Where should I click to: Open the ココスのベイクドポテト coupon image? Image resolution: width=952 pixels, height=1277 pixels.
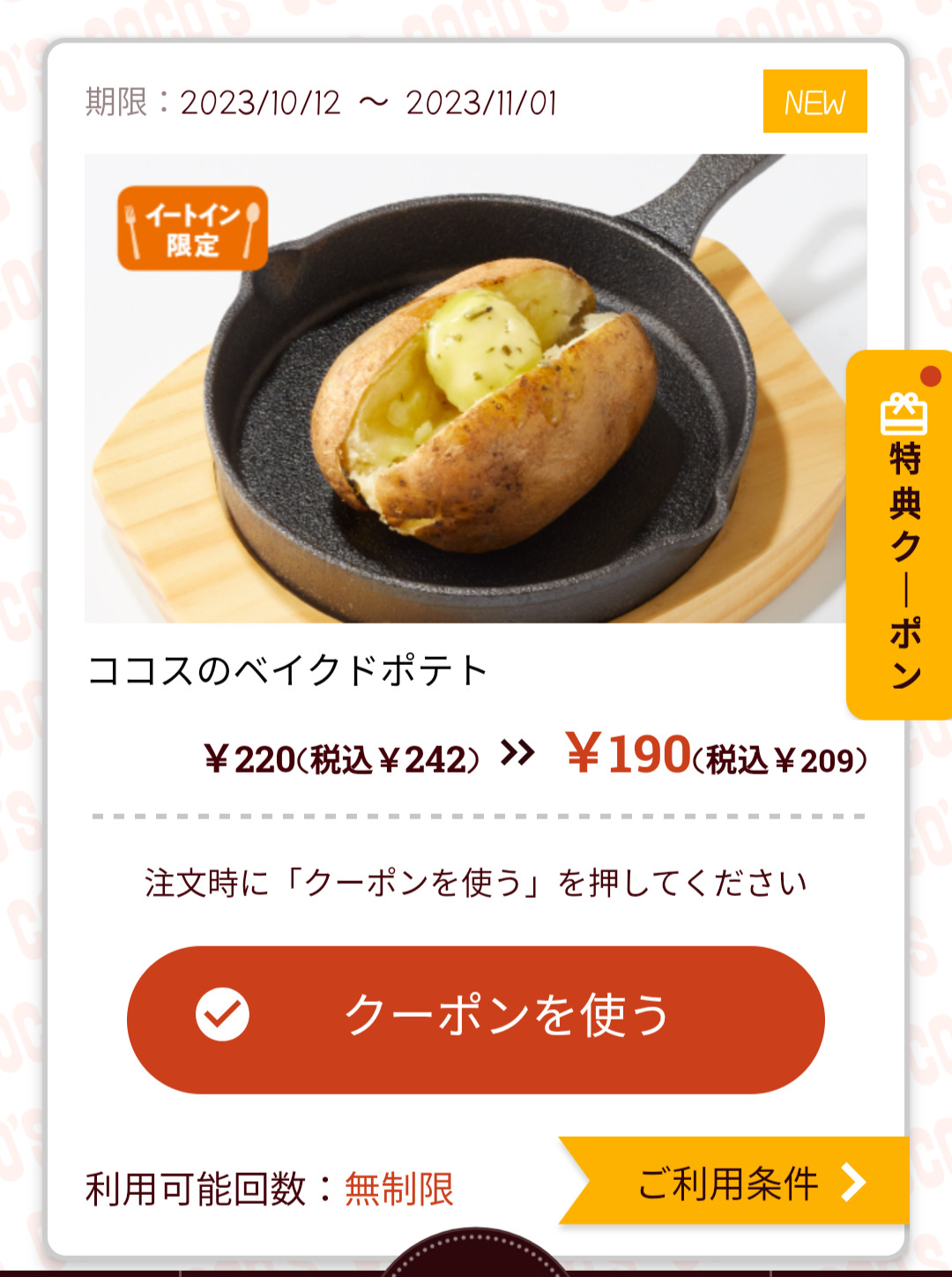coord(476,388)
